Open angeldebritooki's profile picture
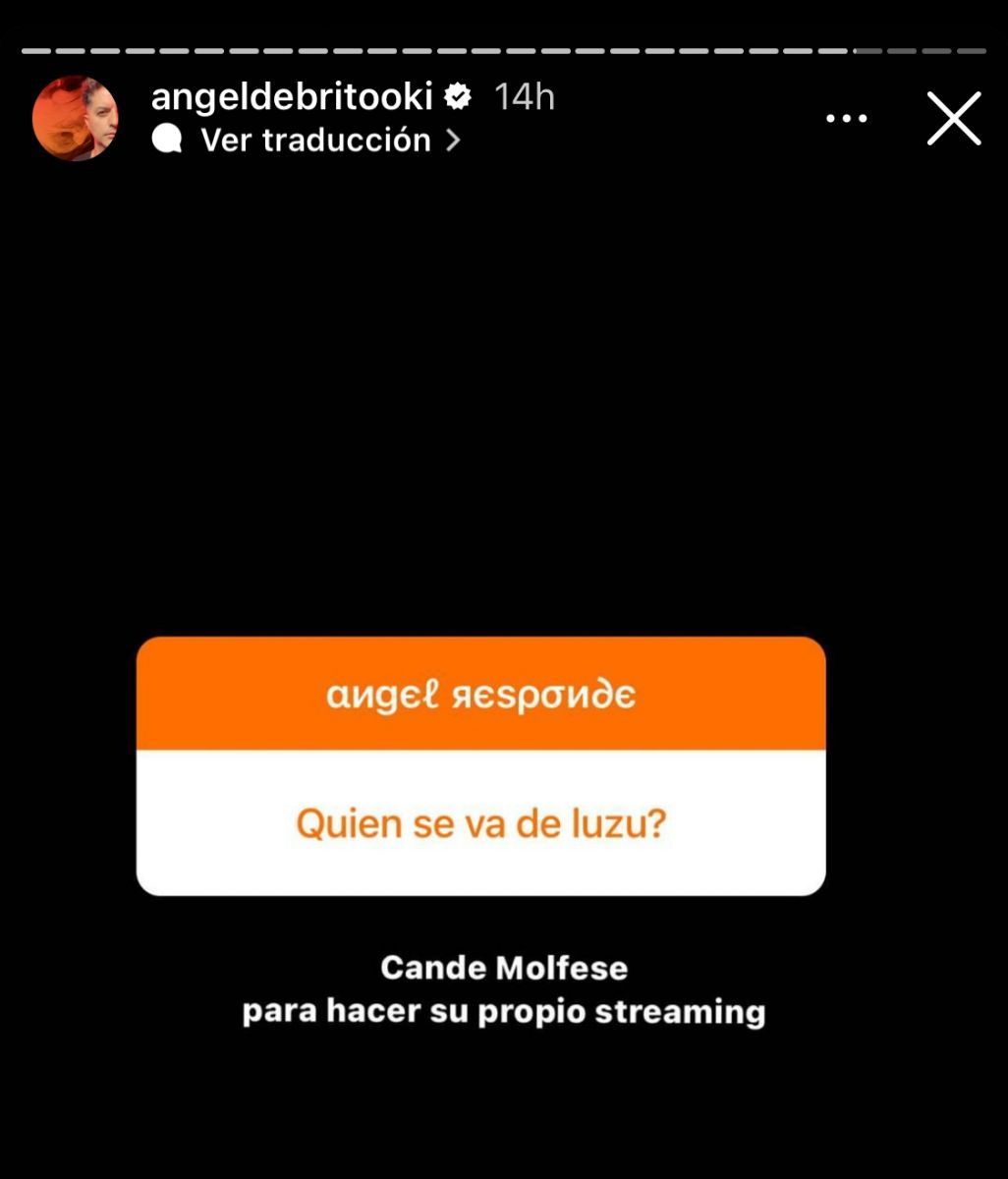The width and height of the screenshot is (1008, 1179). click(75, 118)
